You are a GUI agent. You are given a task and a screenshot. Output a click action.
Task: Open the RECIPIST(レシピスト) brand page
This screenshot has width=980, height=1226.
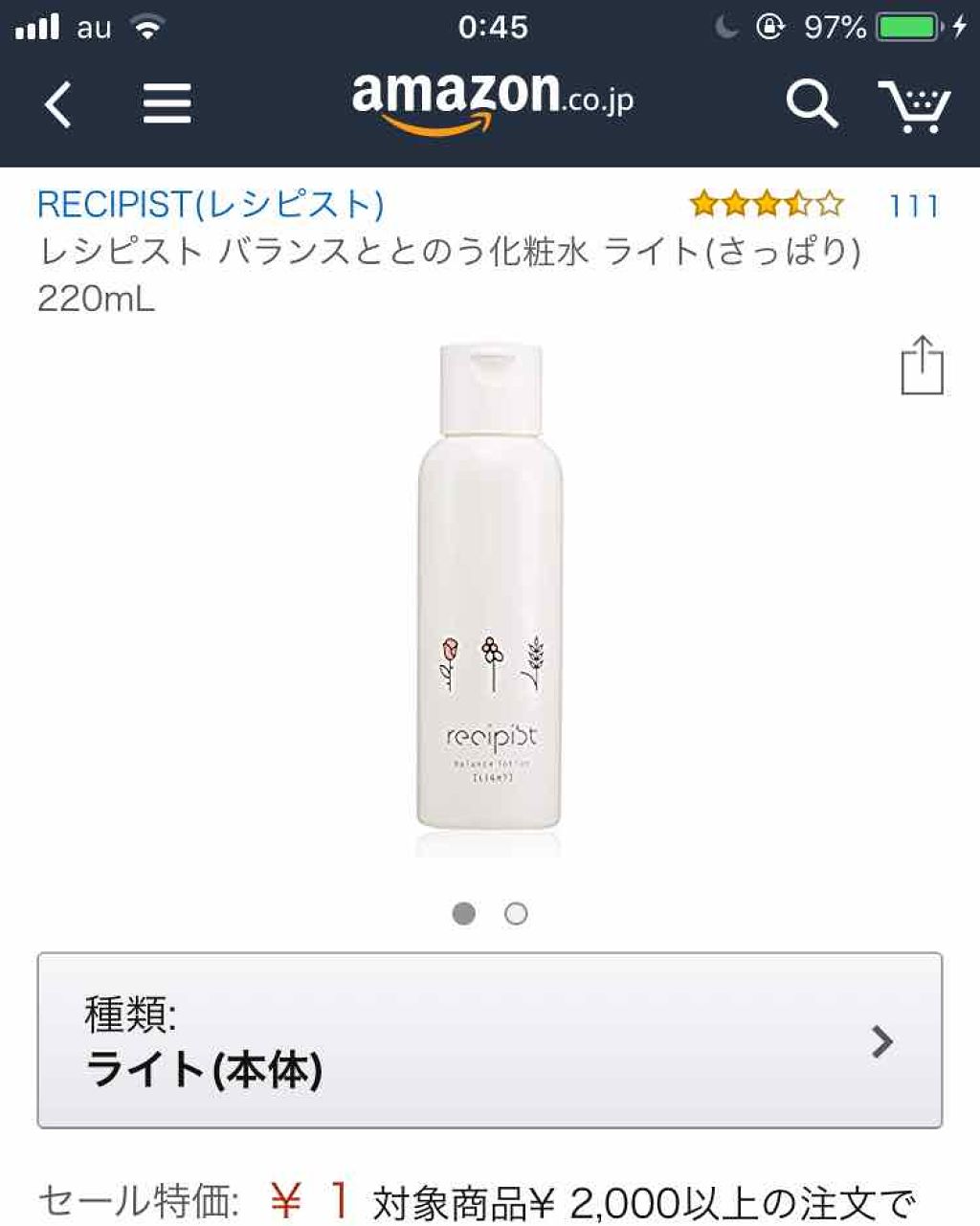coord(211,203)
